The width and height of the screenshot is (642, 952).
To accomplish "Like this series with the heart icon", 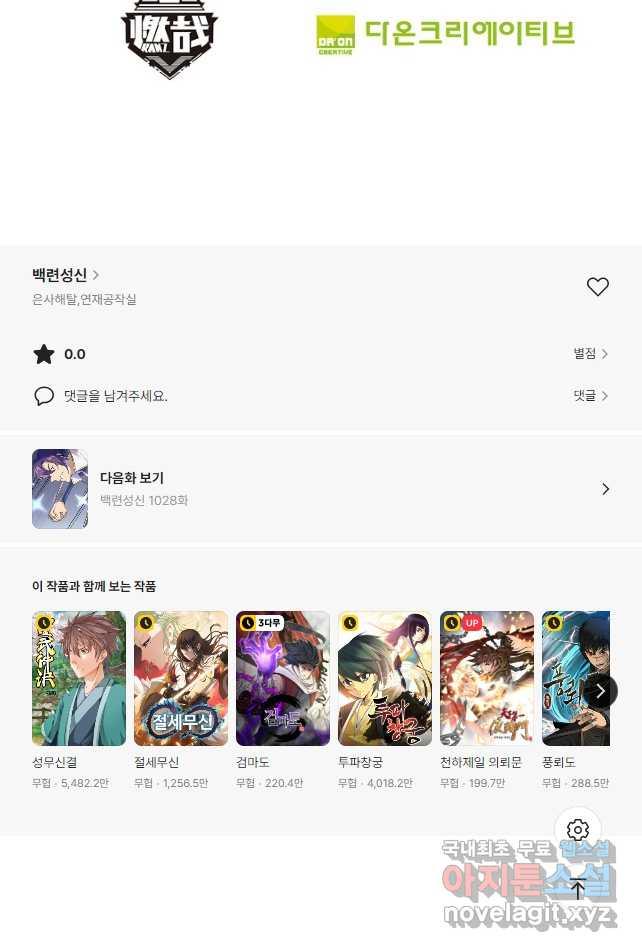I will [x=597, y=287].
